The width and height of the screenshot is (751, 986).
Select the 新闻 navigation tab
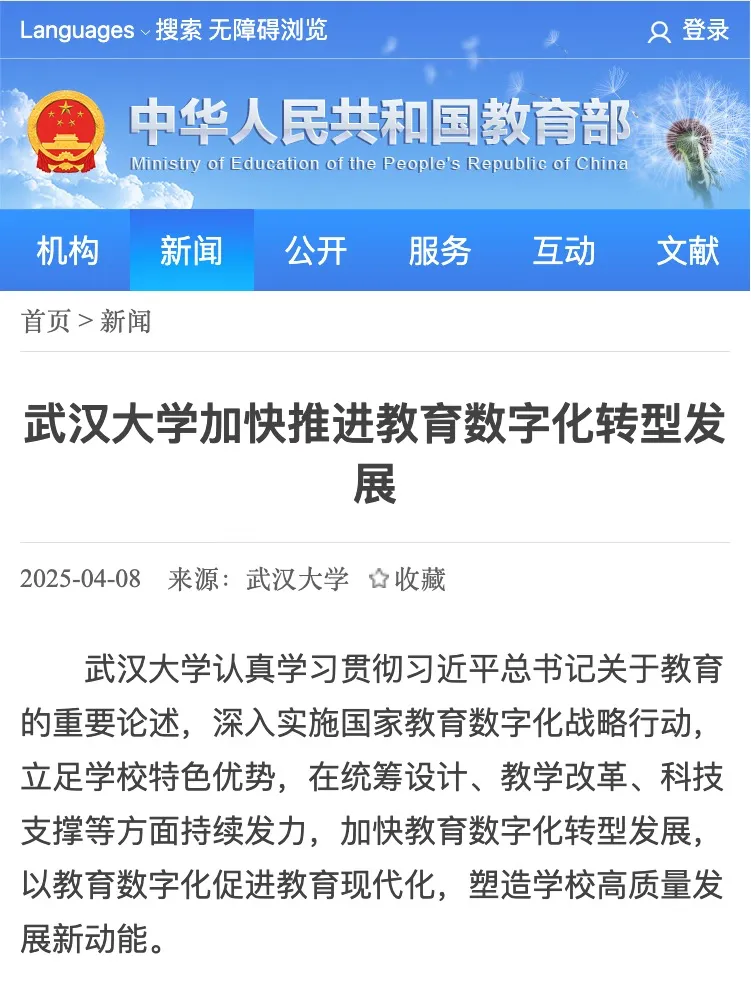(191, 251)
